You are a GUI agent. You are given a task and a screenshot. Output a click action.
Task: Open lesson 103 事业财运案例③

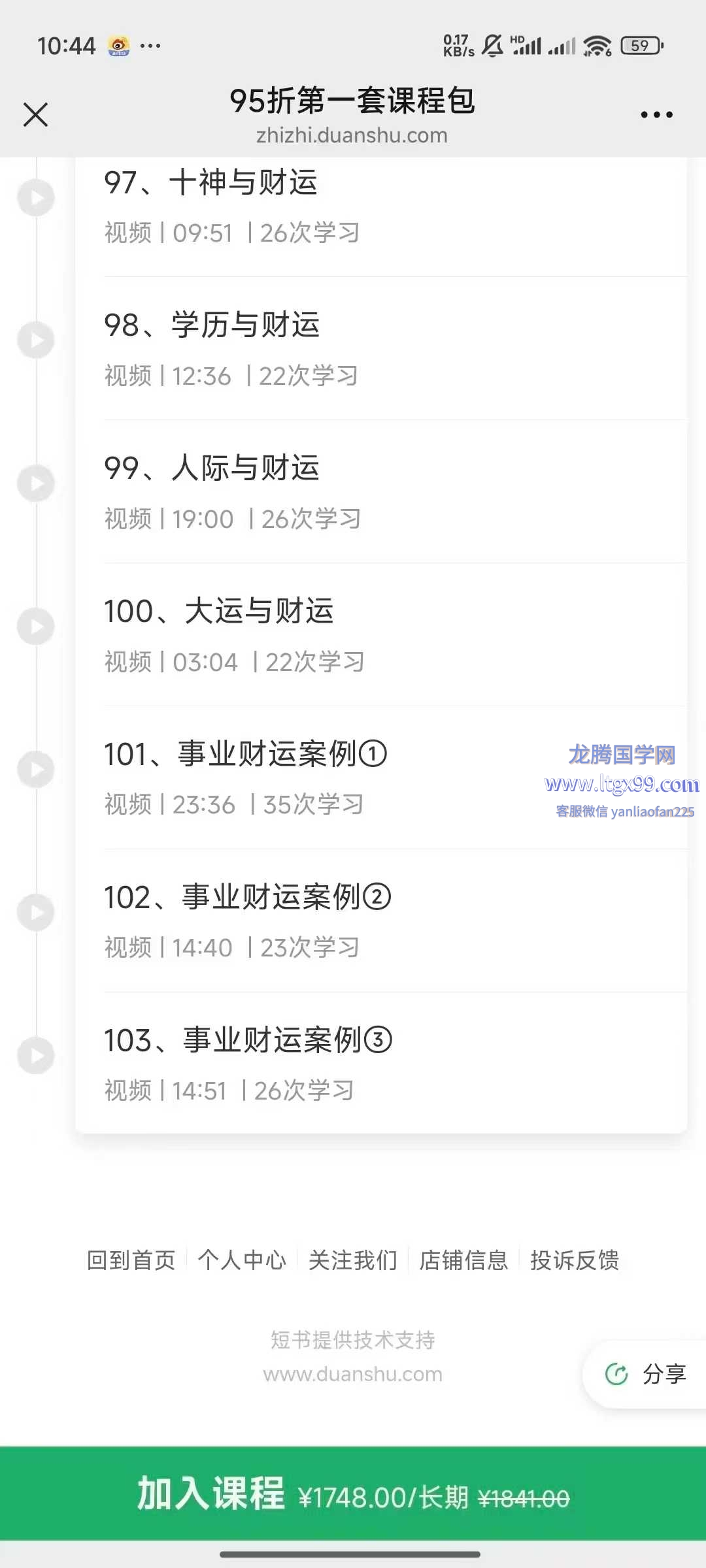pos(381,1063)
